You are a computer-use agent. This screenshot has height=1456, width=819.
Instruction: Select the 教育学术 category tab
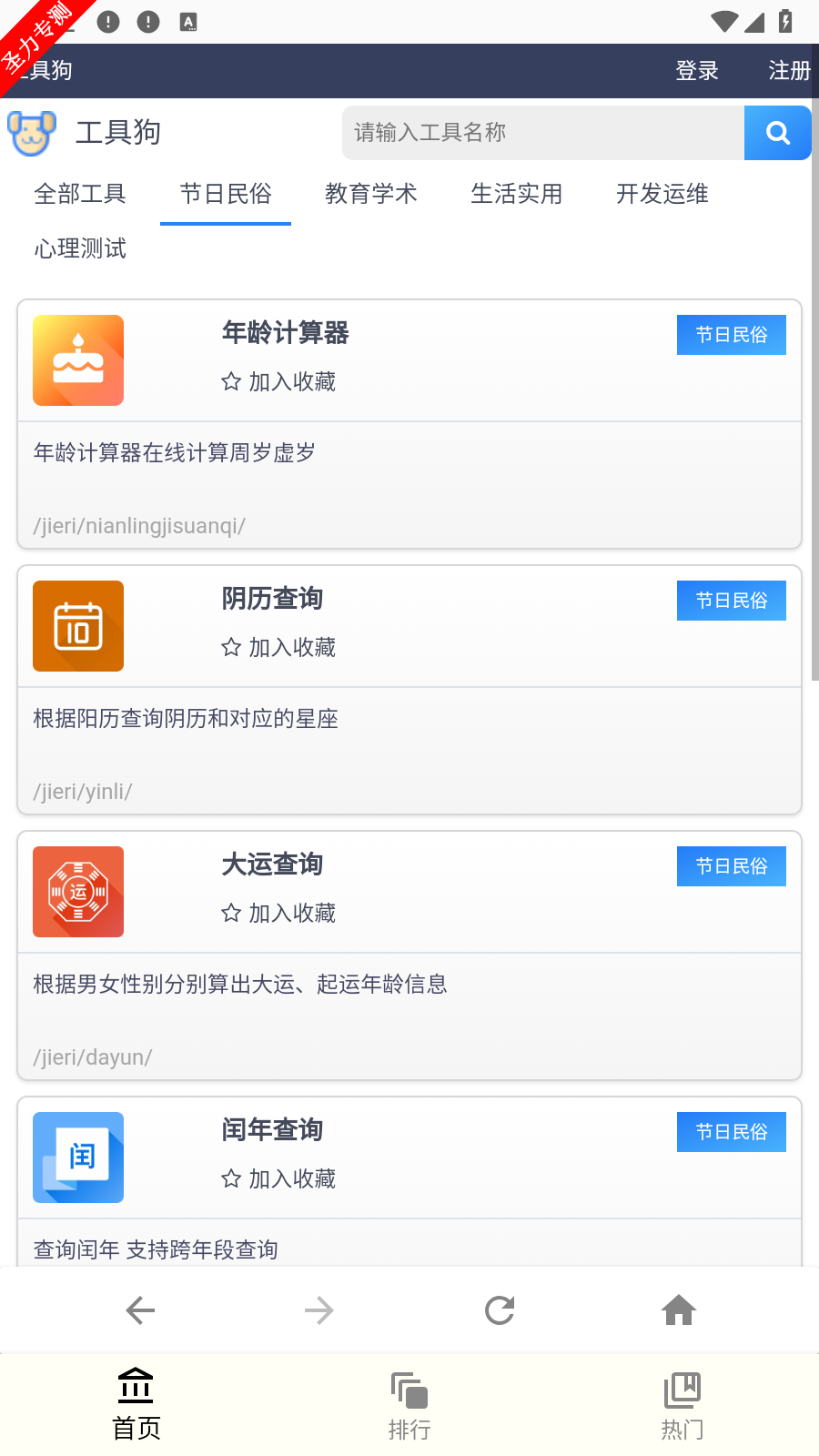pyautogui.click(x=371, y=194)
